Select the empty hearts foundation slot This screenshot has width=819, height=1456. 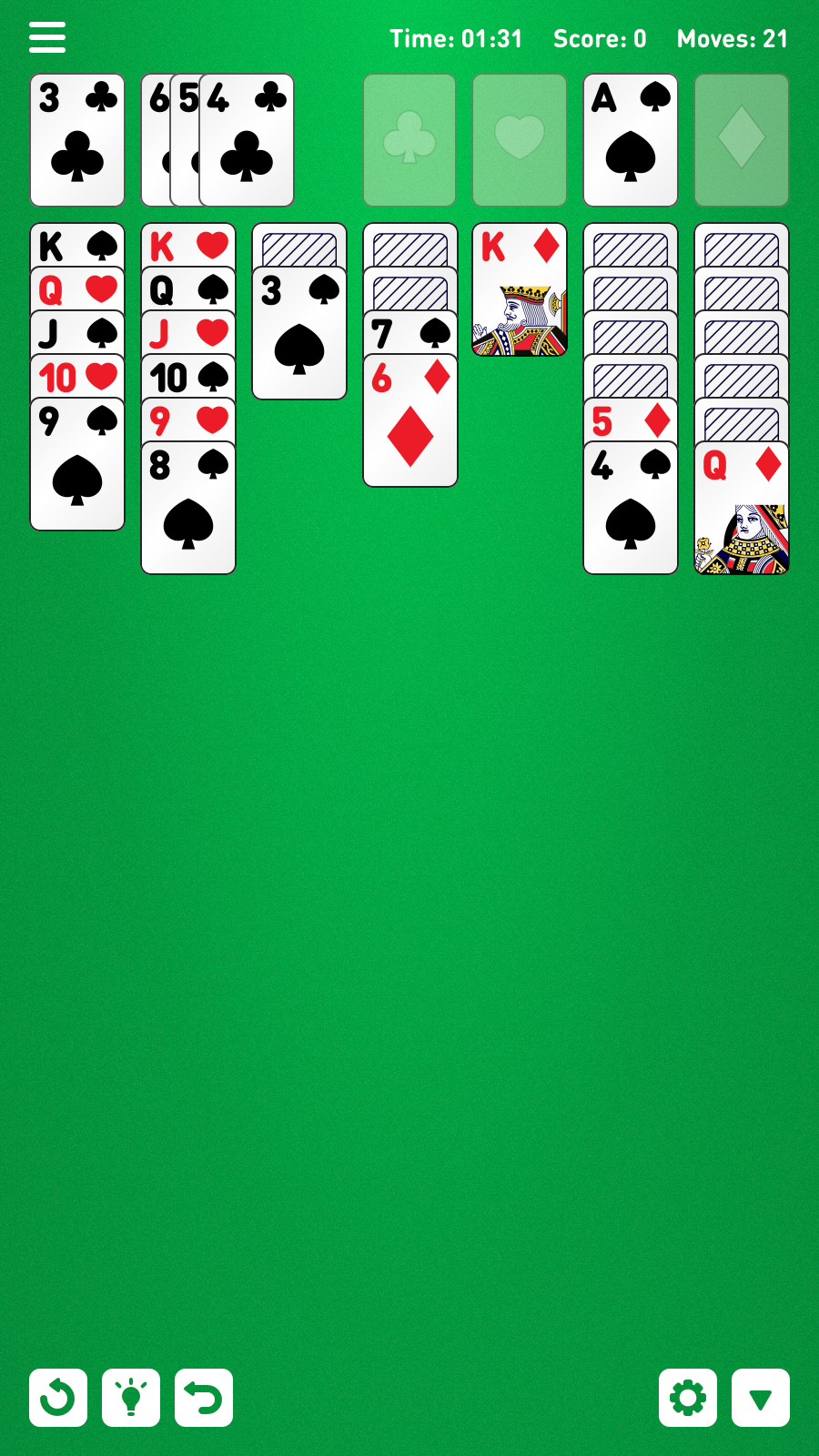tap(519, 139)
